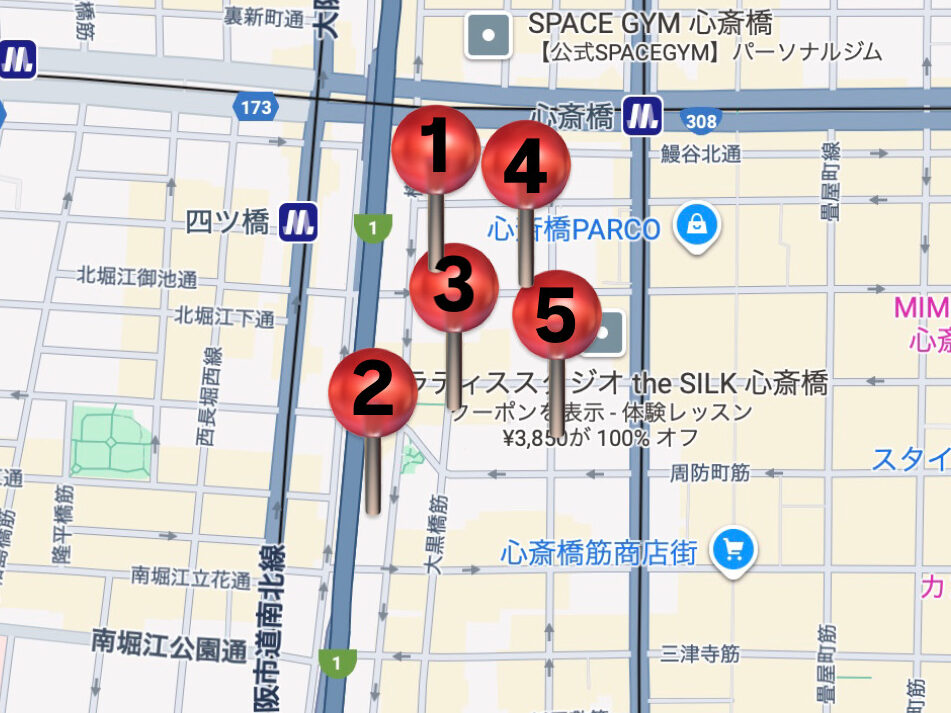Open the SPACE GYM 心斎橋 place marker
The image size is (951, 713).
489,35
